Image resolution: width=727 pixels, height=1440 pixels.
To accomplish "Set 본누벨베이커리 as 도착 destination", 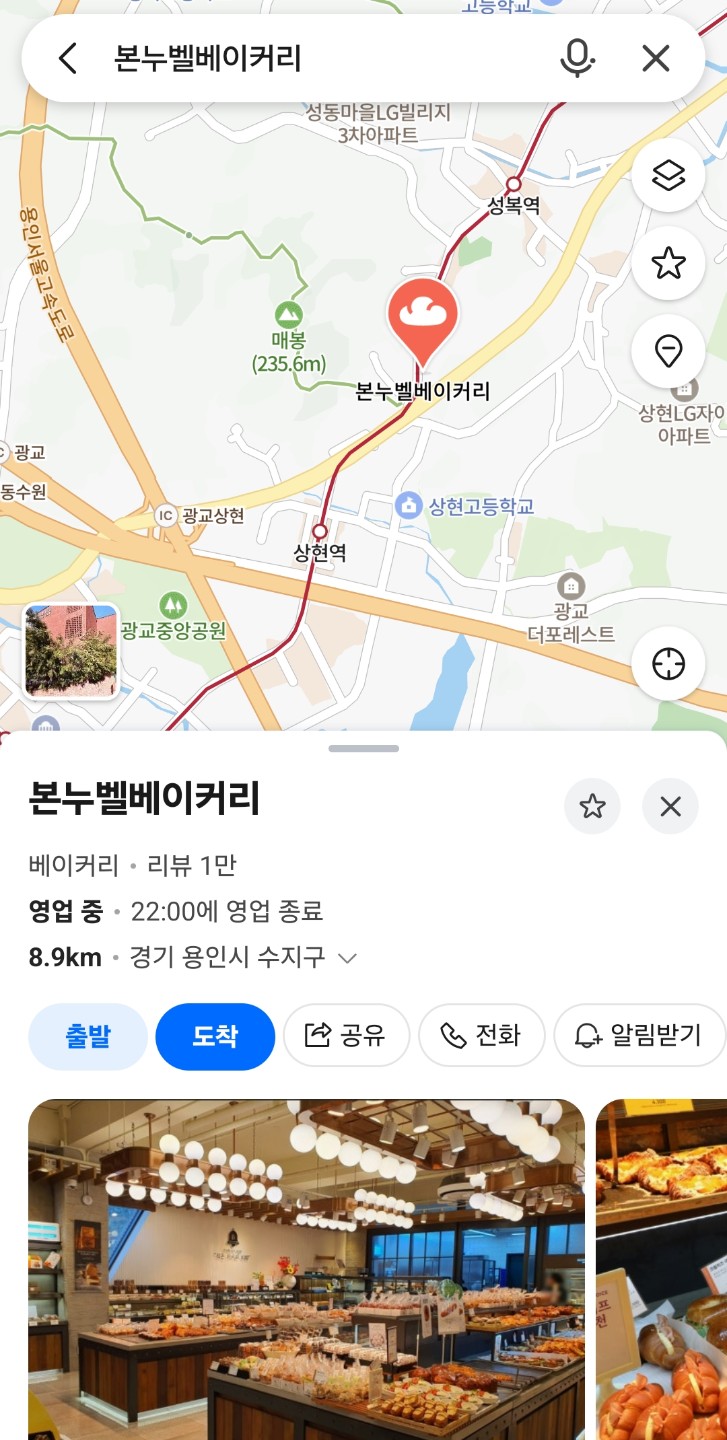I will coord(215,1036).
